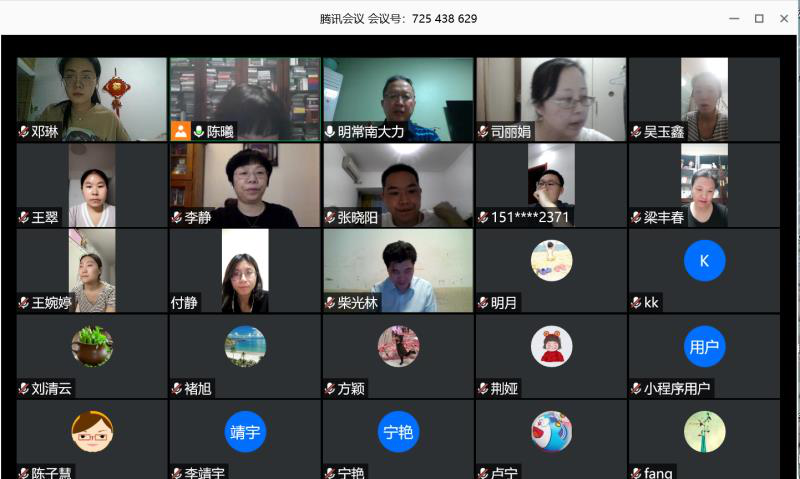This screenshot has width=800, height=479.
Task: Select 荆娅's participant tile
Action: 550,356
